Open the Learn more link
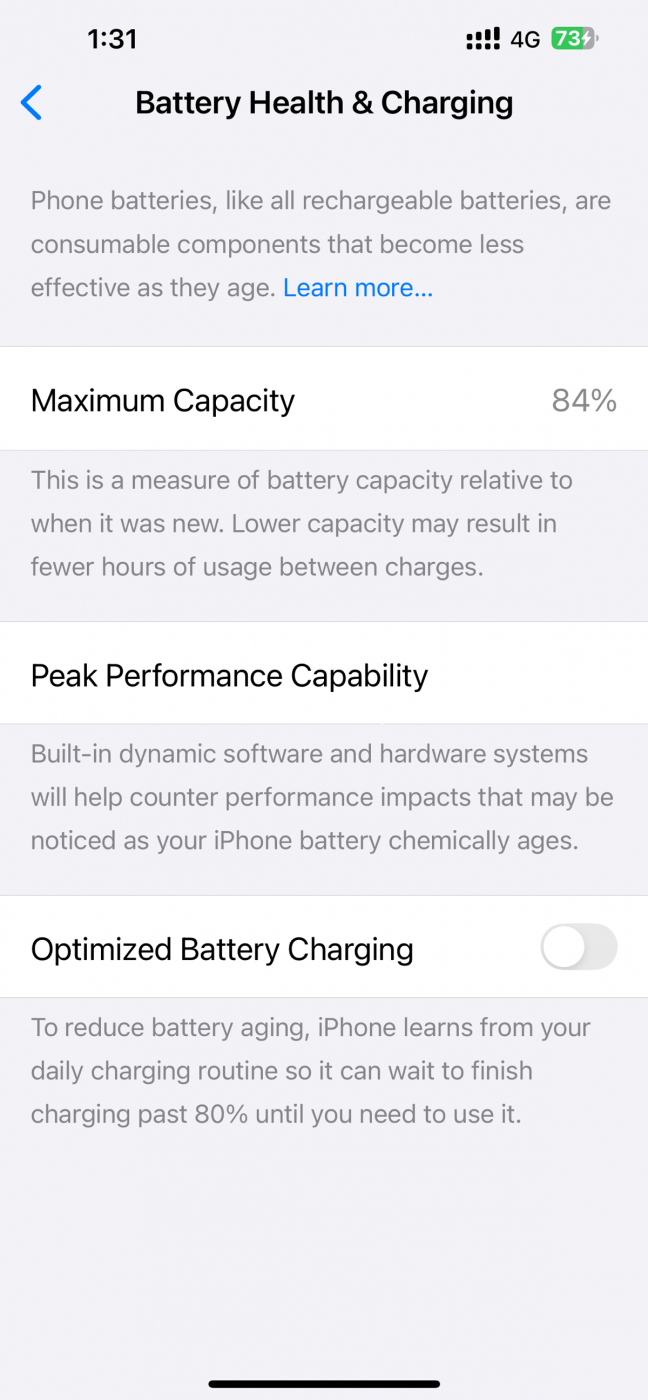Image resolution: width=648 pixels, height=1400 pixels. 358,288
